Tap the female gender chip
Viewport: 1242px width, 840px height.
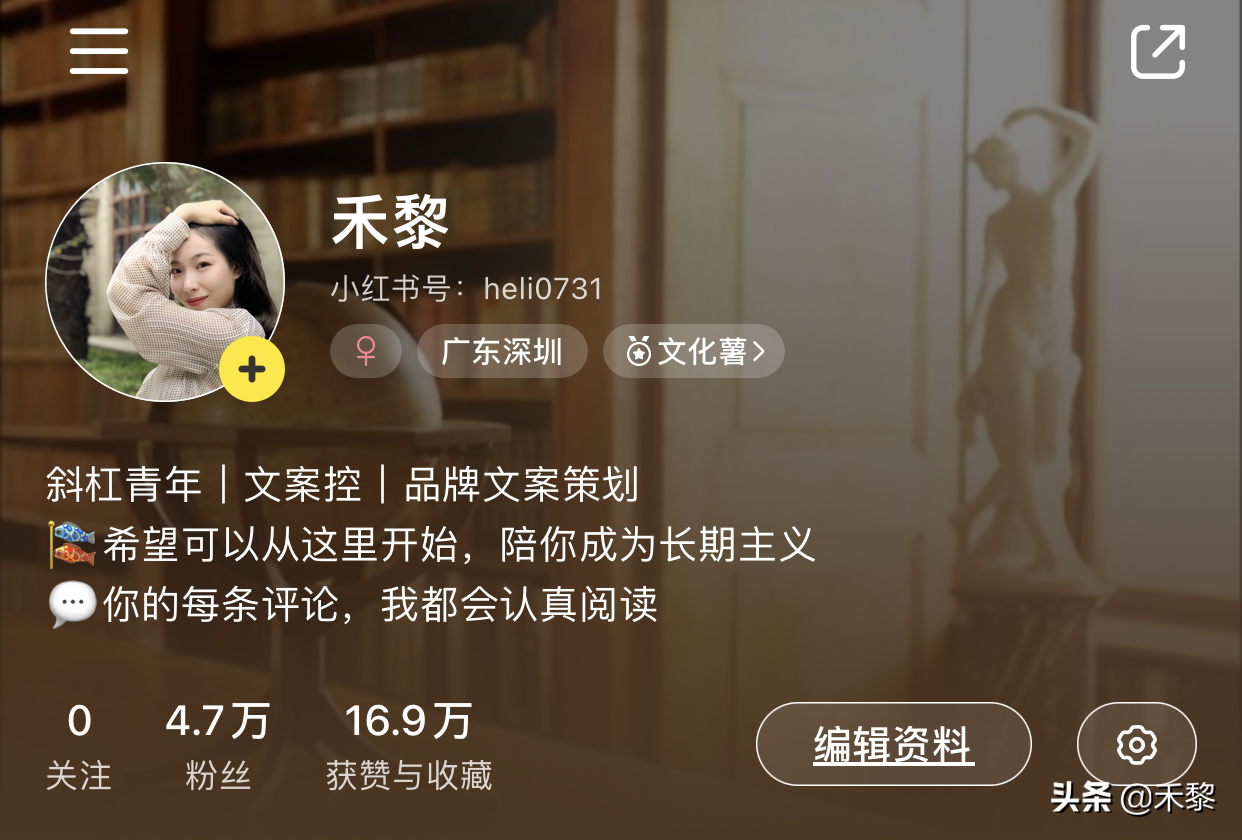[366, 351]
